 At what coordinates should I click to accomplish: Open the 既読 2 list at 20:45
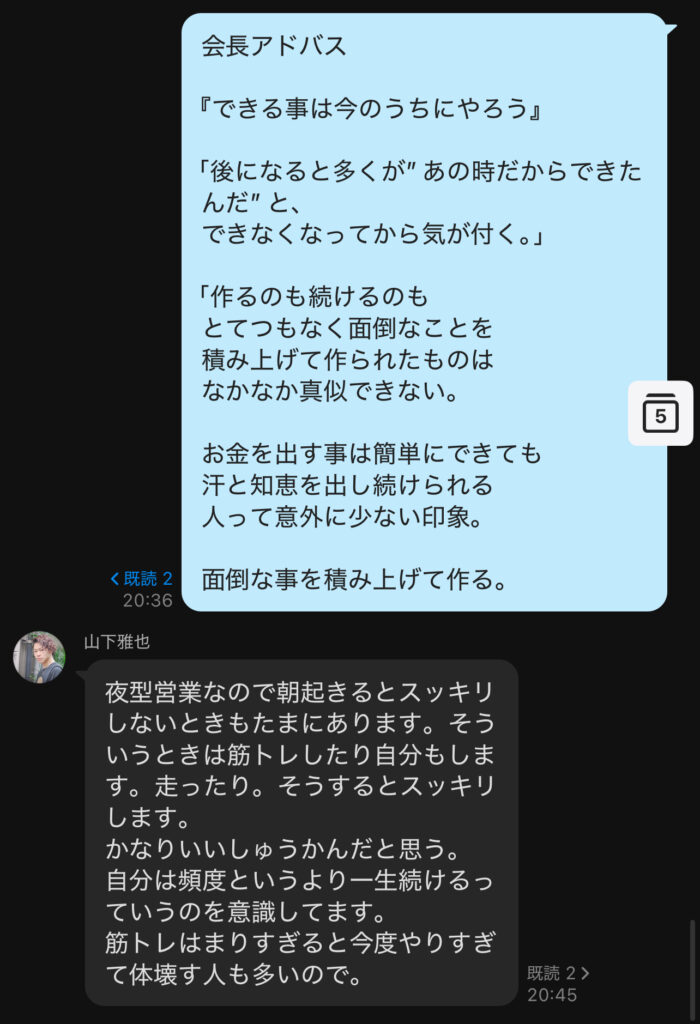558,973
